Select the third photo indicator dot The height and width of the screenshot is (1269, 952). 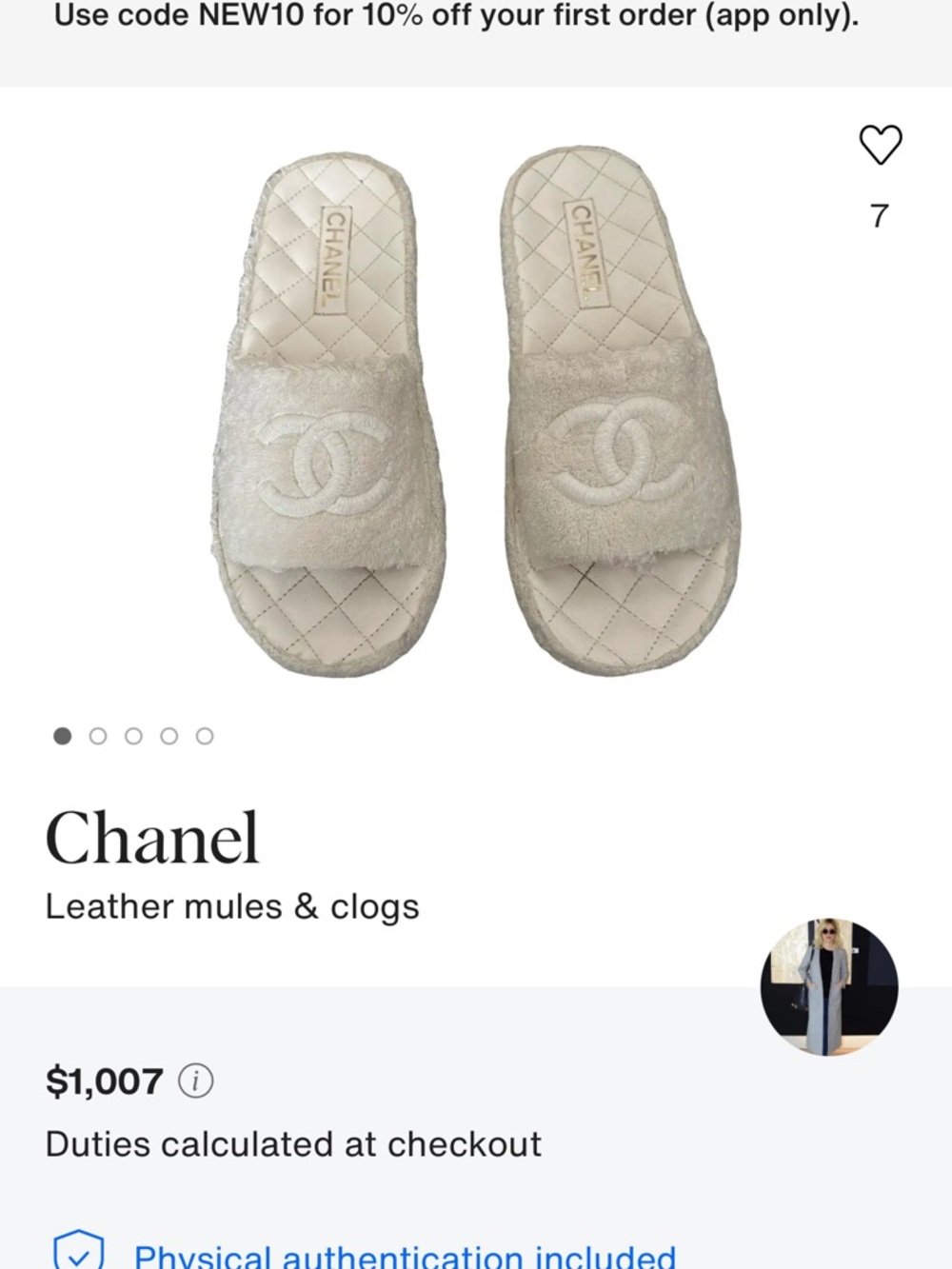click(133, 735)
